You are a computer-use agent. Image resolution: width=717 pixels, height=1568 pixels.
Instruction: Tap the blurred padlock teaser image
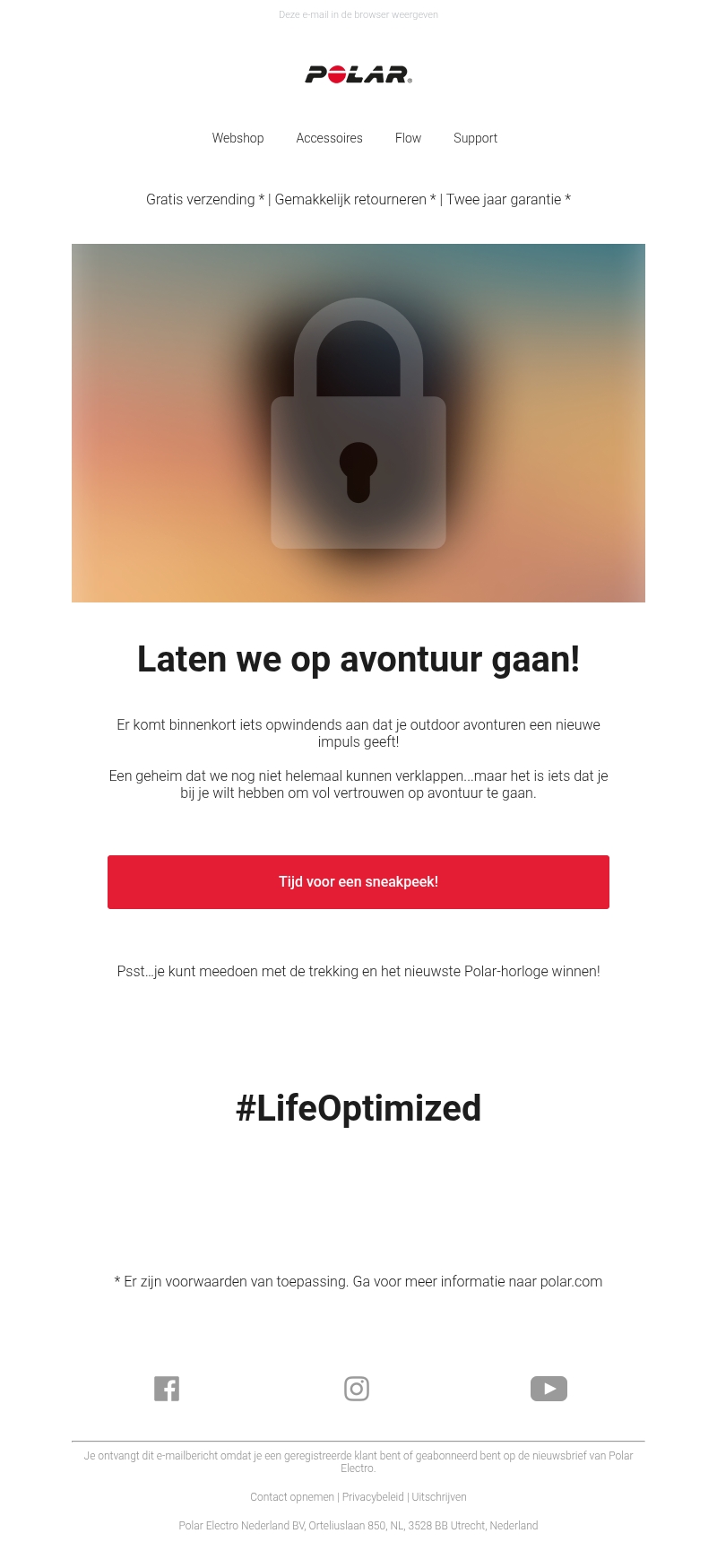click(x=358, y=423)
